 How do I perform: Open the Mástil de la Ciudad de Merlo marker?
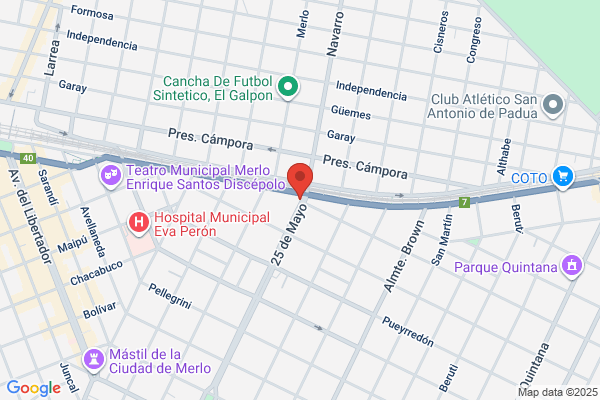[94, 361]
